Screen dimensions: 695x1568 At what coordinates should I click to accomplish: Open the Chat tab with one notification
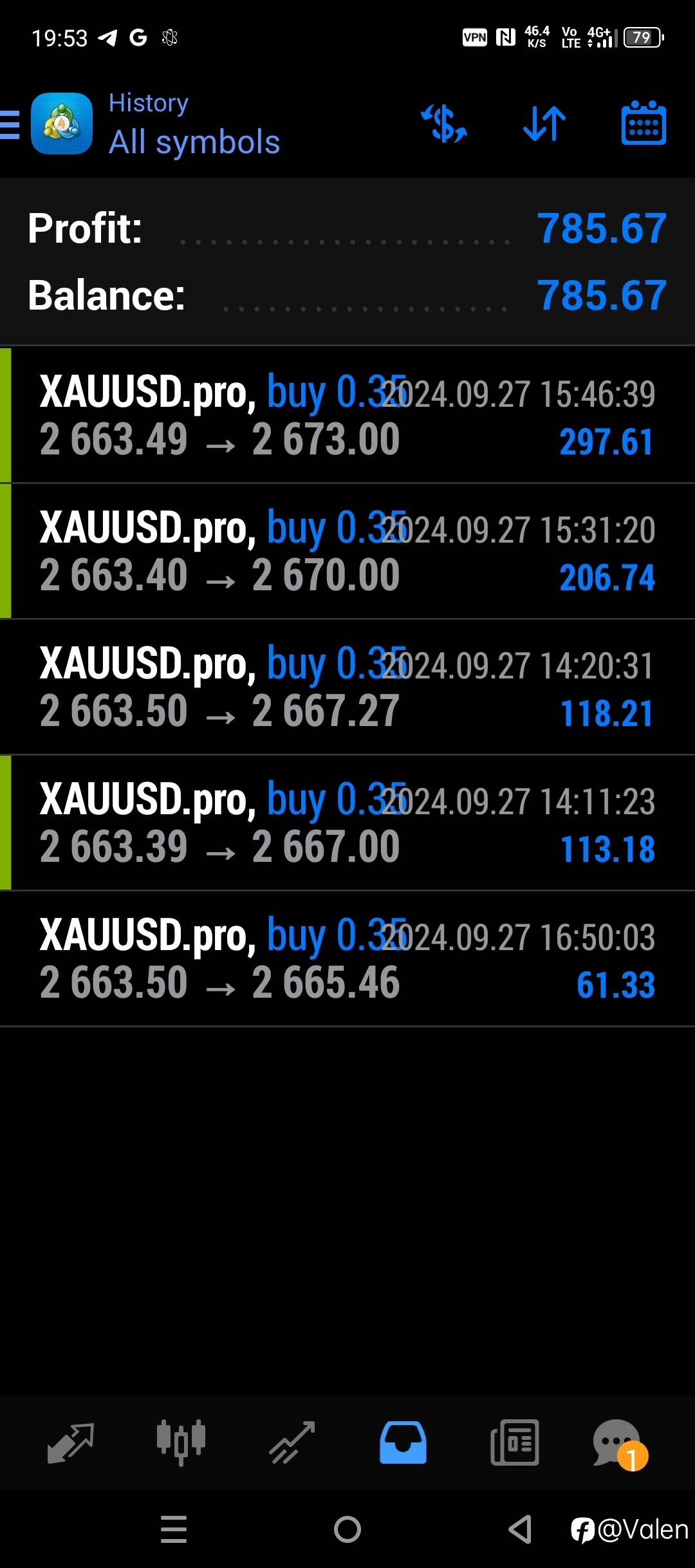pos(619,1444)
